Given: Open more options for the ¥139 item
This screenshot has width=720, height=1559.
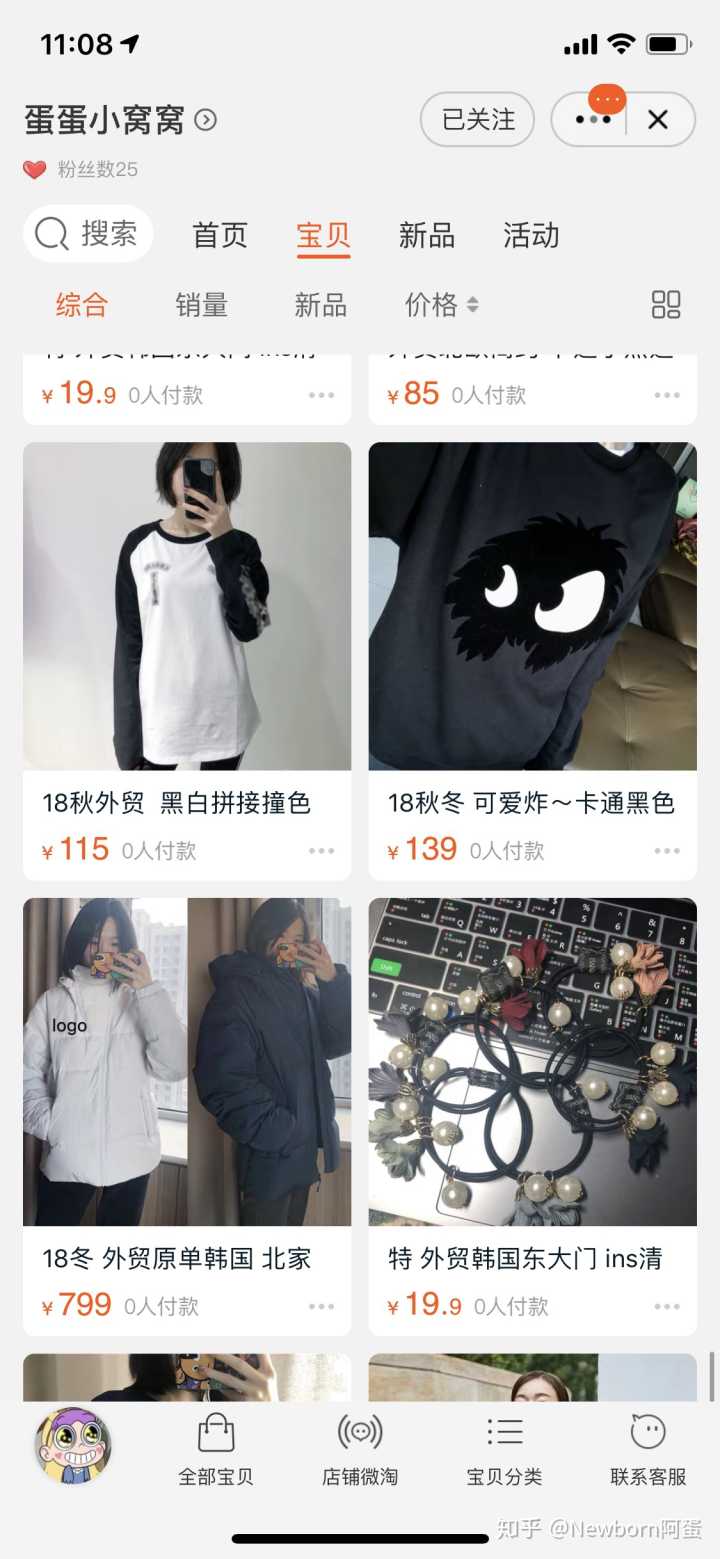Looking at the screenshot, I should point(667,851).
